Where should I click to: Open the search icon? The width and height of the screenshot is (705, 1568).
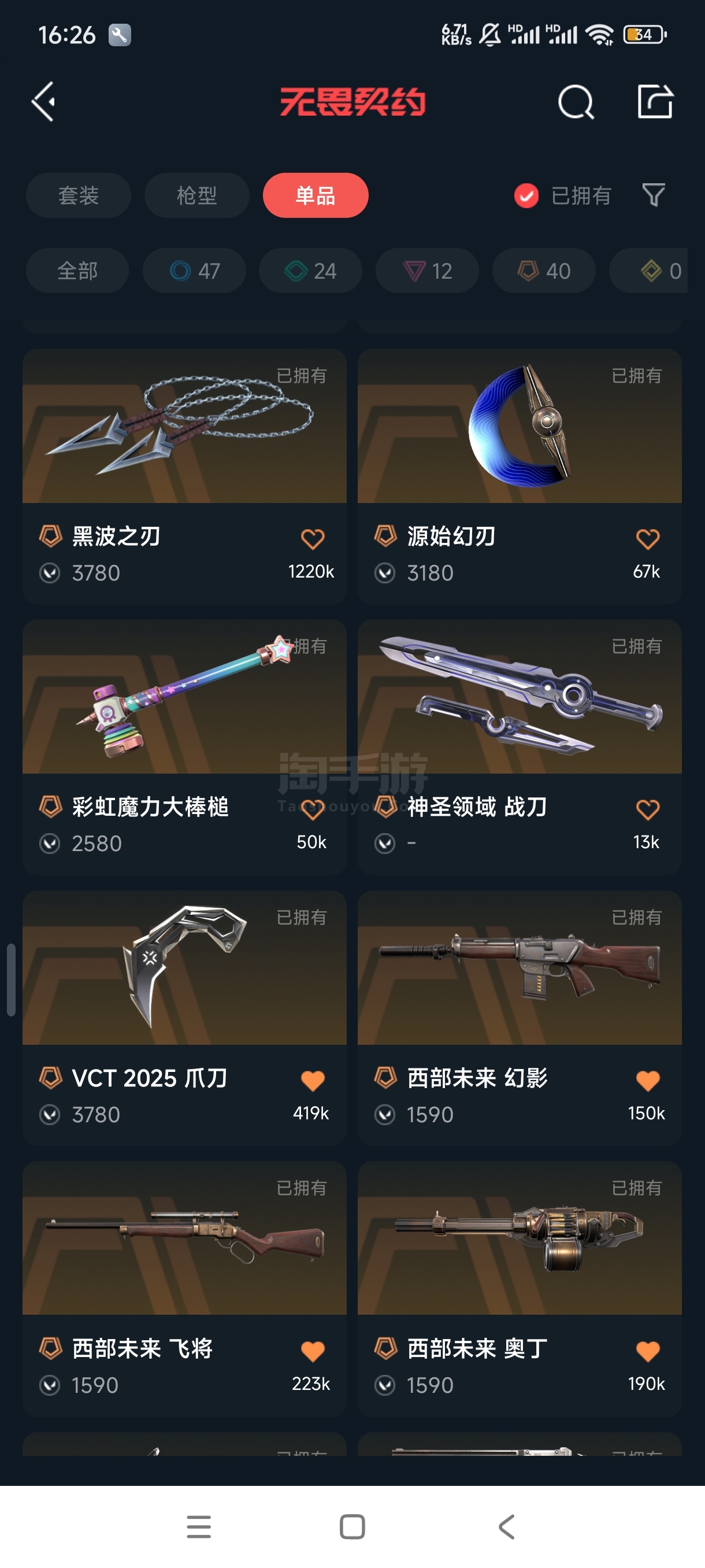click(575, 102)
